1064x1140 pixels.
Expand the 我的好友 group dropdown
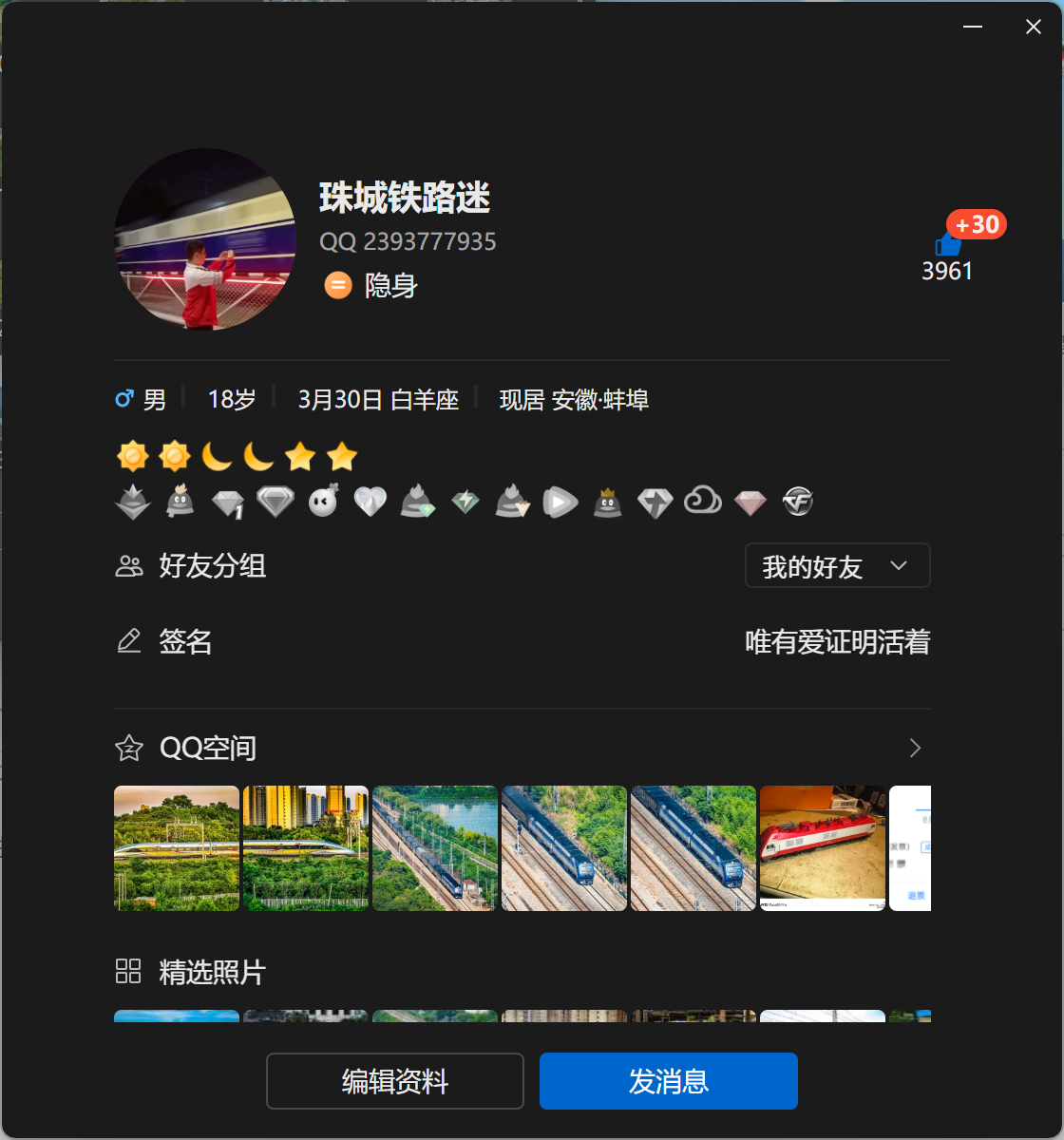[x=837, y=567]
